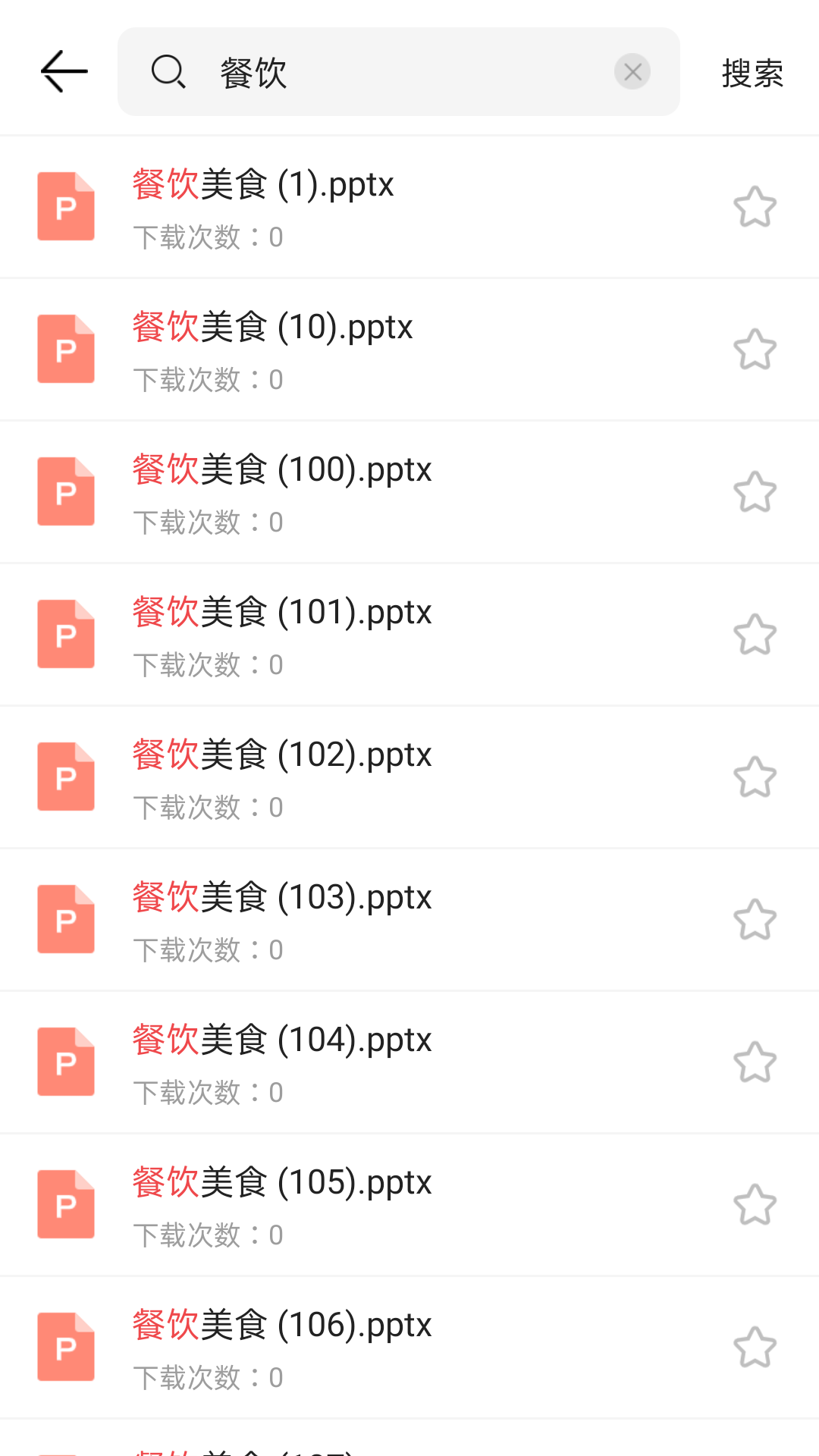Star the file 餐饮美食 (1).pptx
The image size is (819, 1456).
tap(755, 206)
